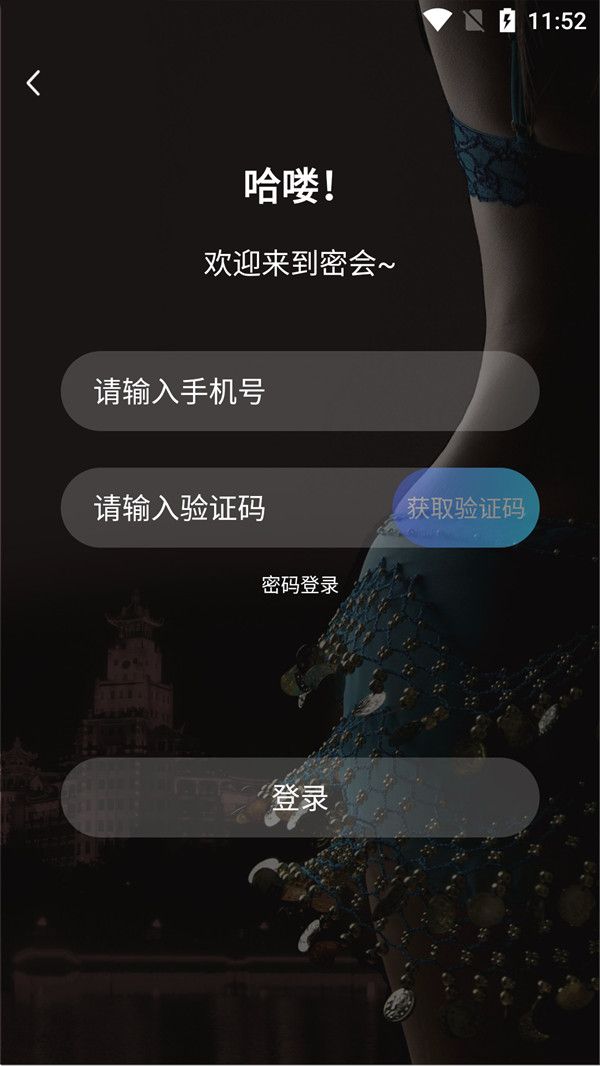Tap the 登录 login button
Viewport: 600px width, 1066px height.
pyautogui.click(x=300, y=797)
